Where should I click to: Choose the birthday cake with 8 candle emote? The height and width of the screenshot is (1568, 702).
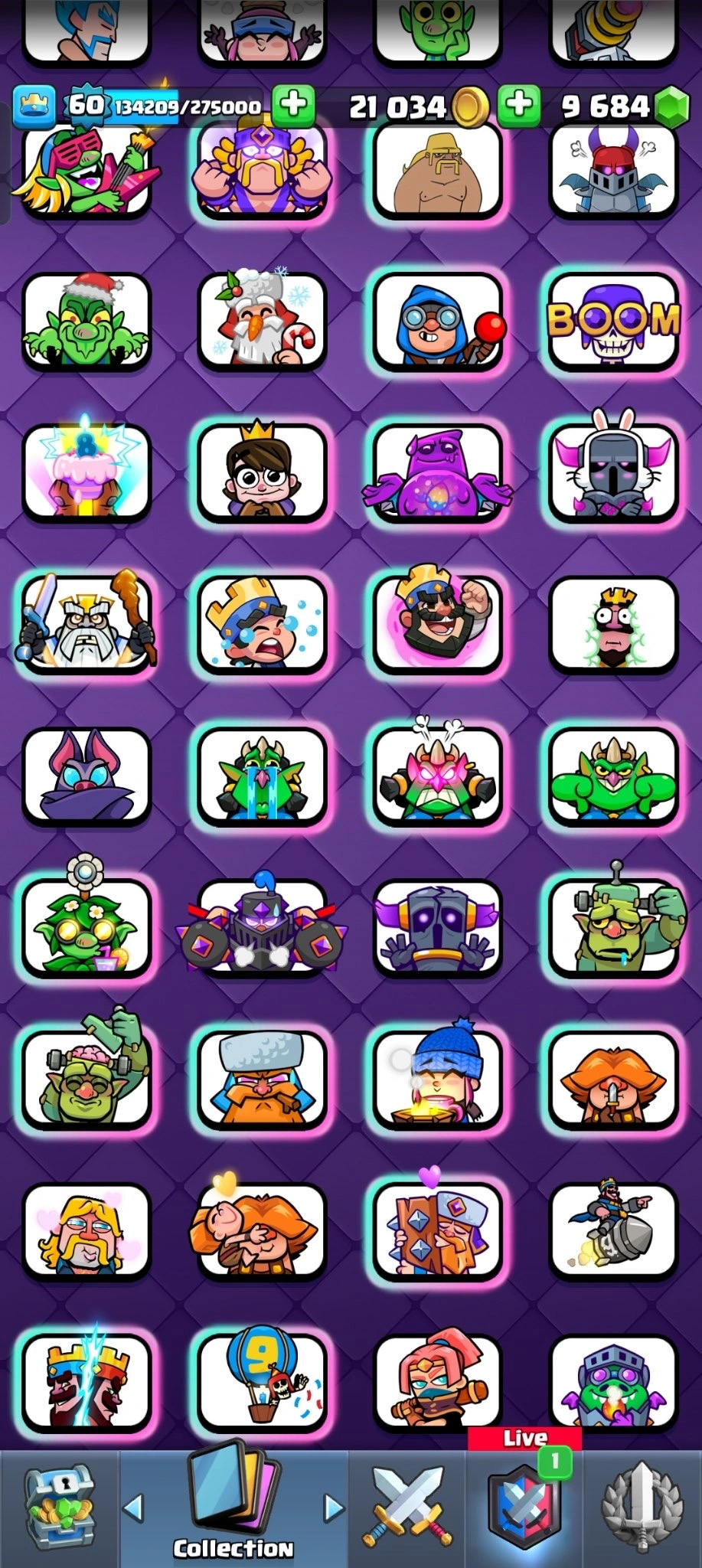(87, 473)
